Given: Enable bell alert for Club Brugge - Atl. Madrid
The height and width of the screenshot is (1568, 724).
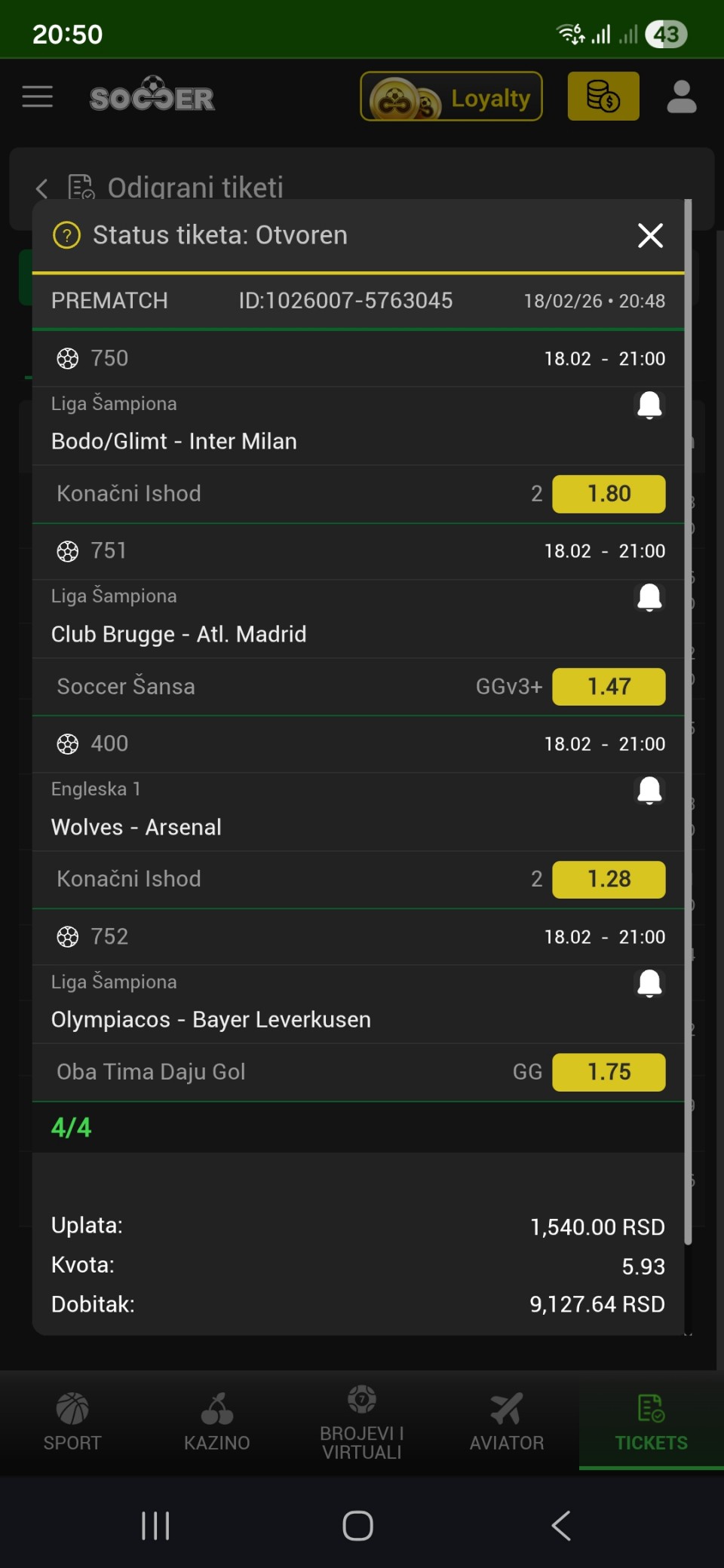Looking at the screenshot, I should (x=649, y=598).
